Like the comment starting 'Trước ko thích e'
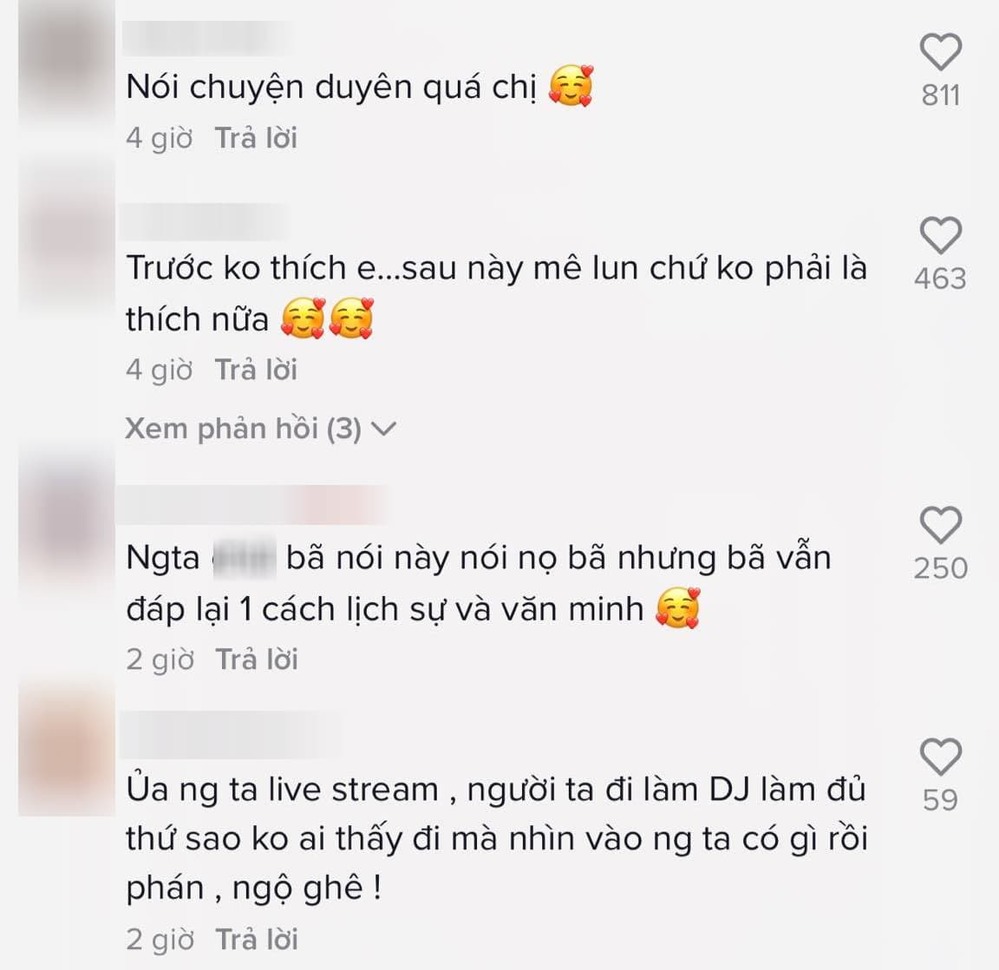This screenshot has height=970, width=999. coord(940,236)
